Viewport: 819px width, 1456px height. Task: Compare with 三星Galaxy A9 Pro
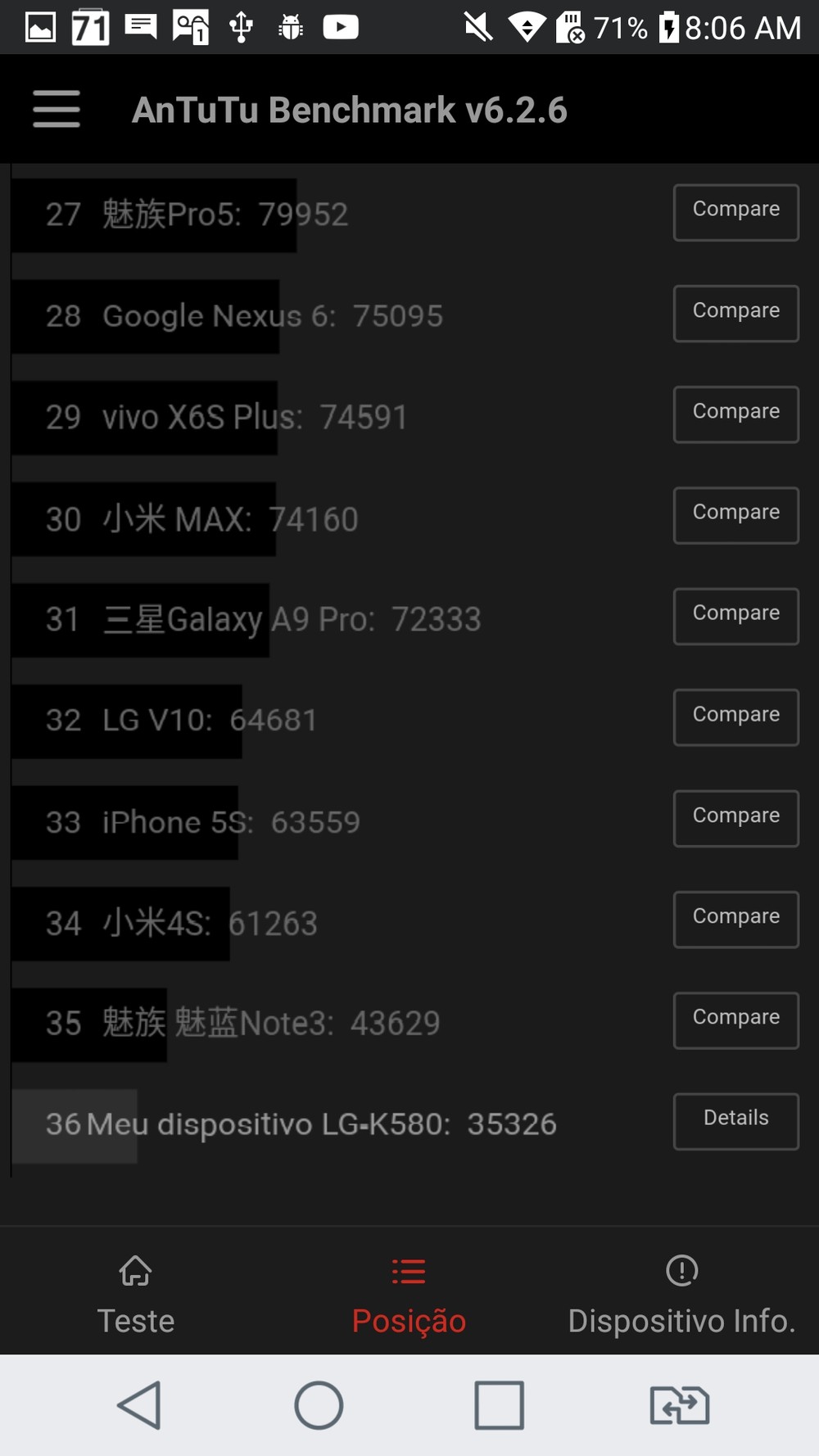click(x=735, y=616)
